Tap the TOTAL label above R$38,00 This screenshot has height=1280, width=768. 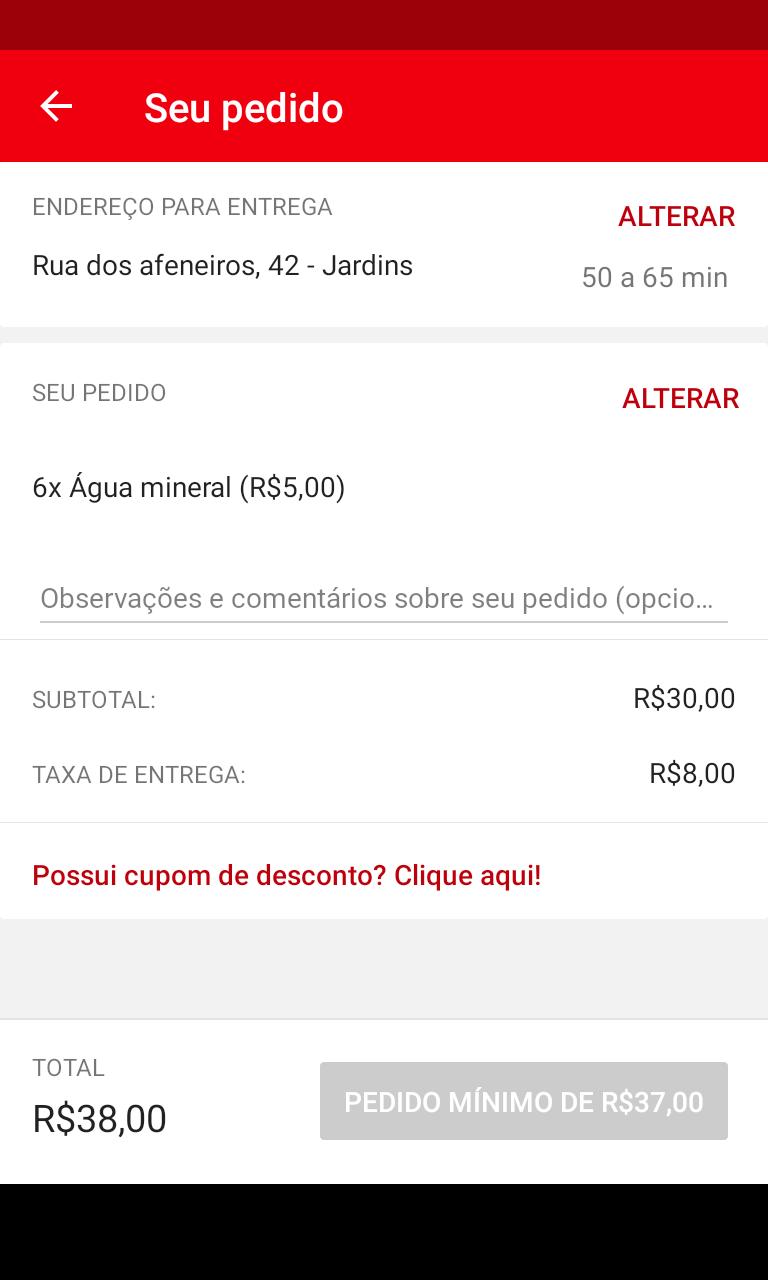pyautogui.click(x=68, y=1068)
